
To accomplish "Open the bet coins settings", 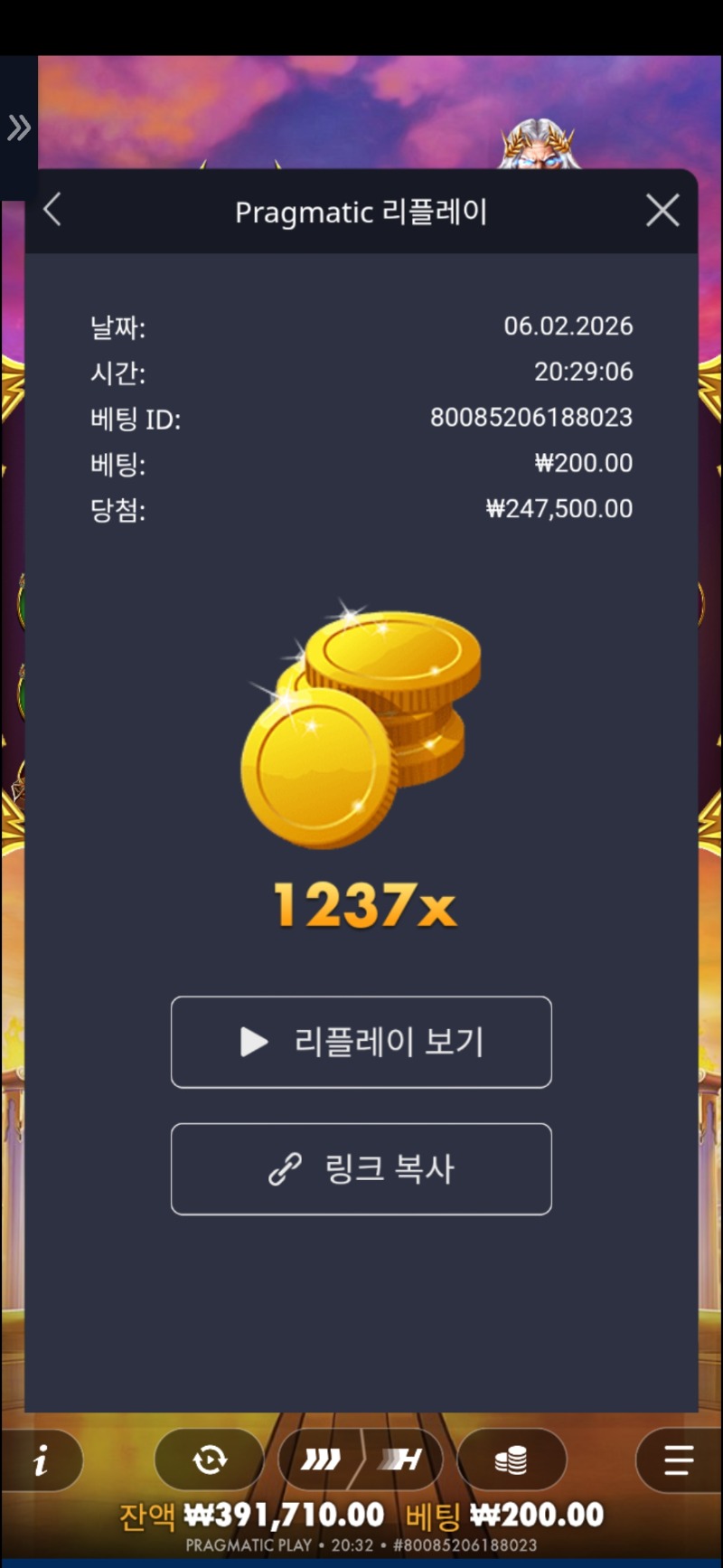I will pos(512,1459).
